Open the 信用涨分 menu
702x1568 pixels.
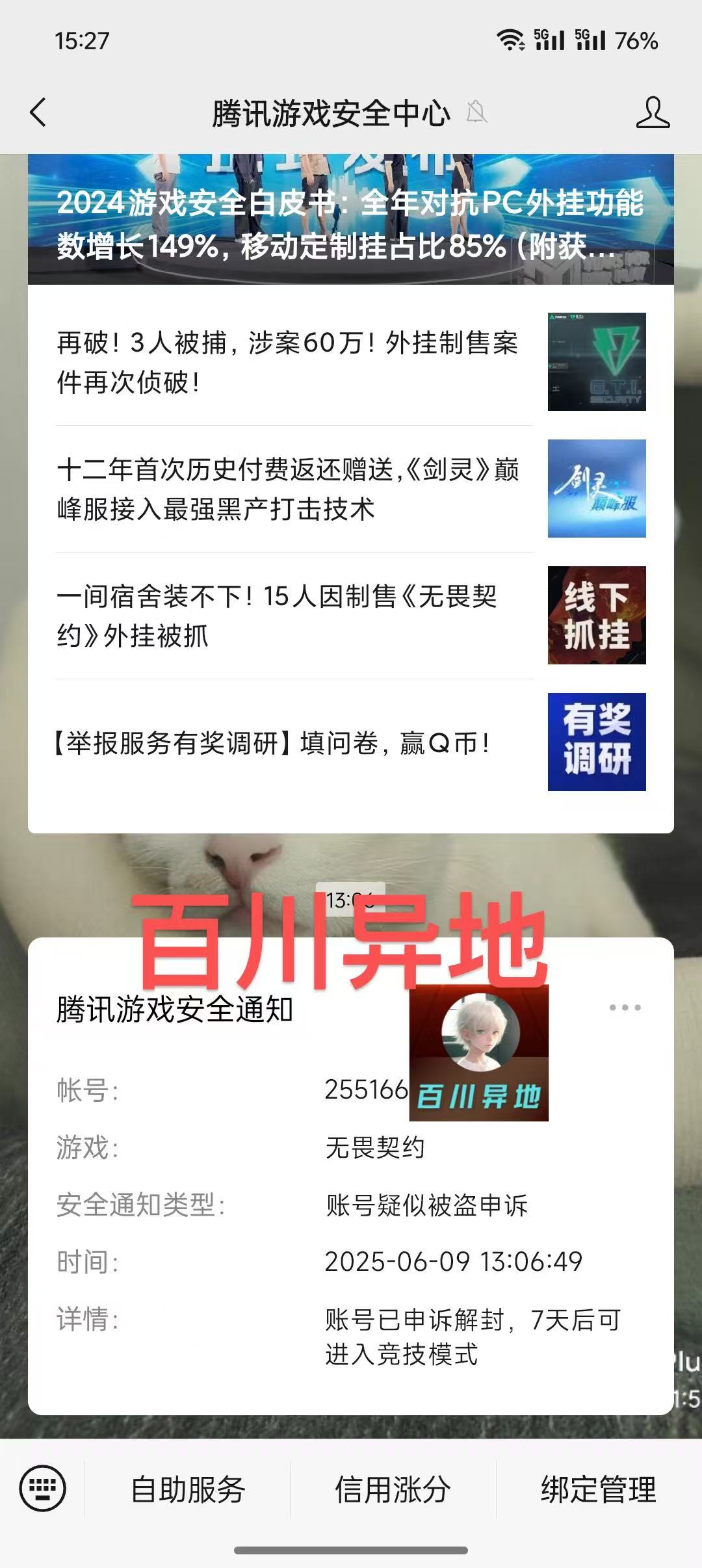click(393, 1489)
